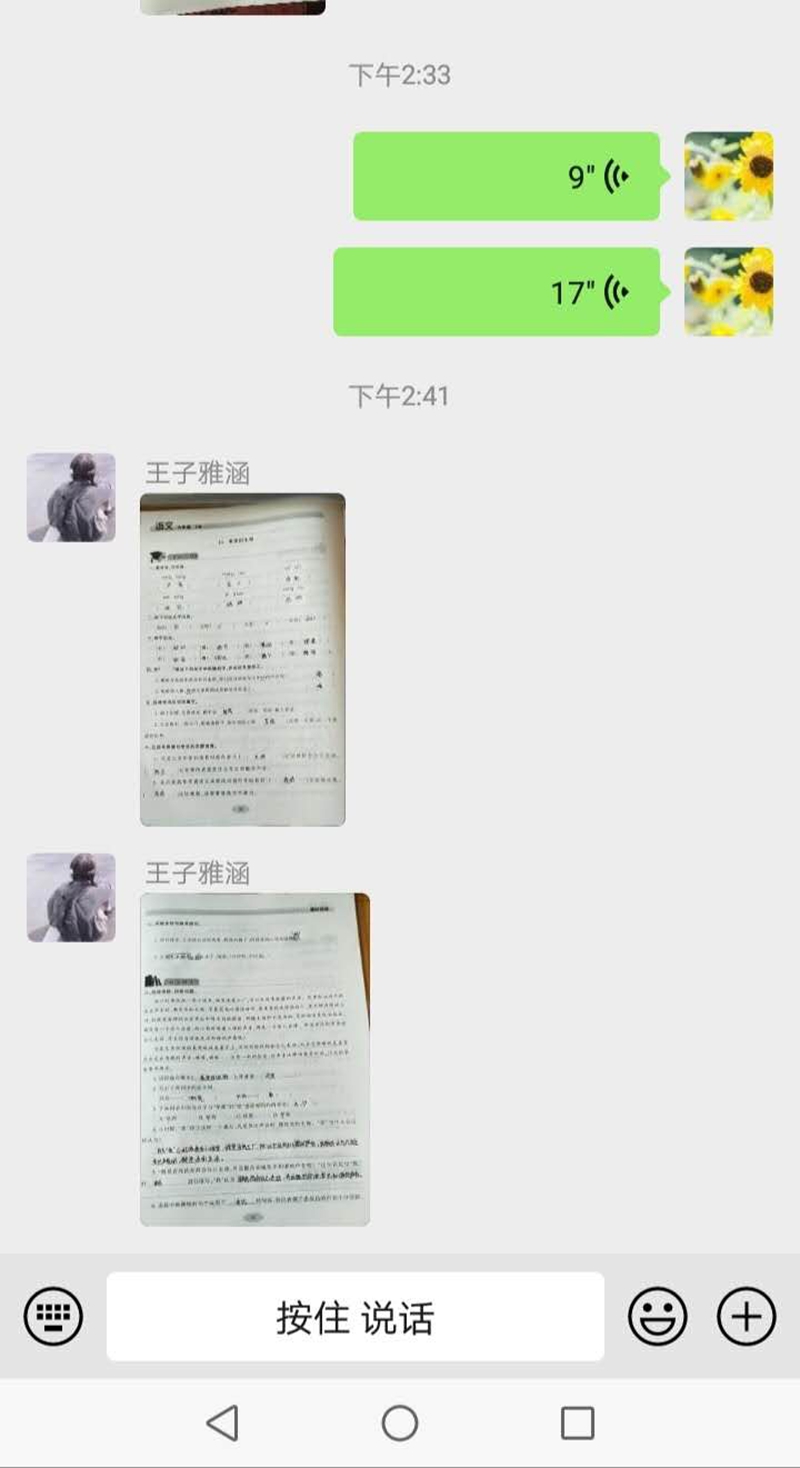Go to the home screen
Image resolution: width=800 pixels, height=1468 pixels.
click(400, 1423)
